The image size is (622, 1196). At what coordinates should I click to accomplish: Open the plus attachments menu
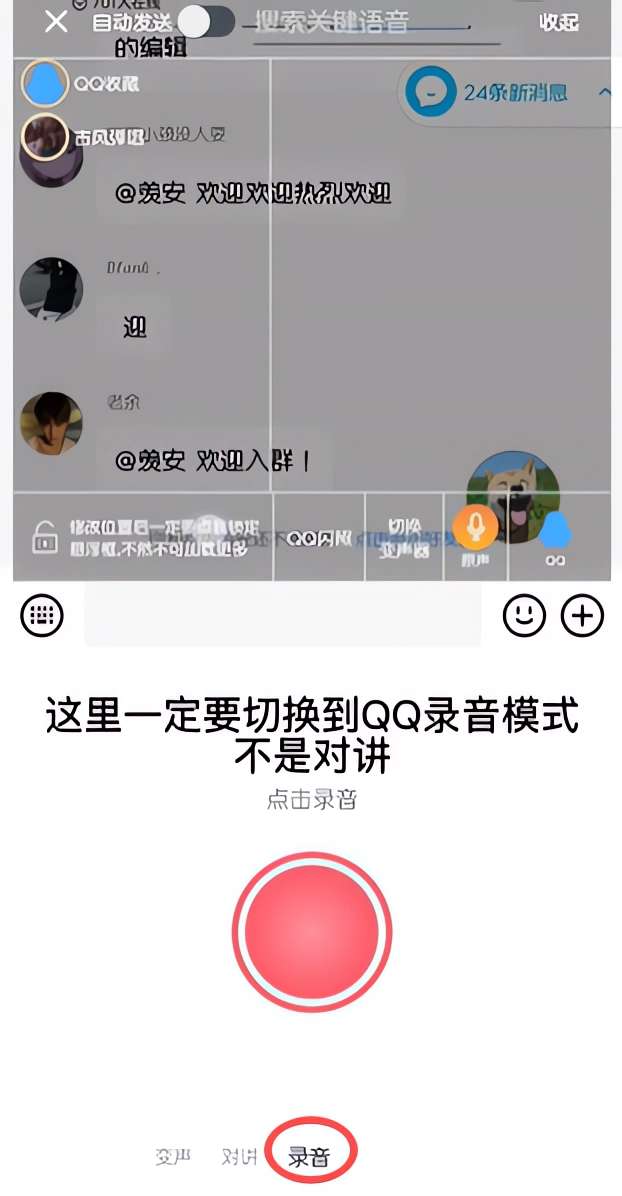point(583,615)
